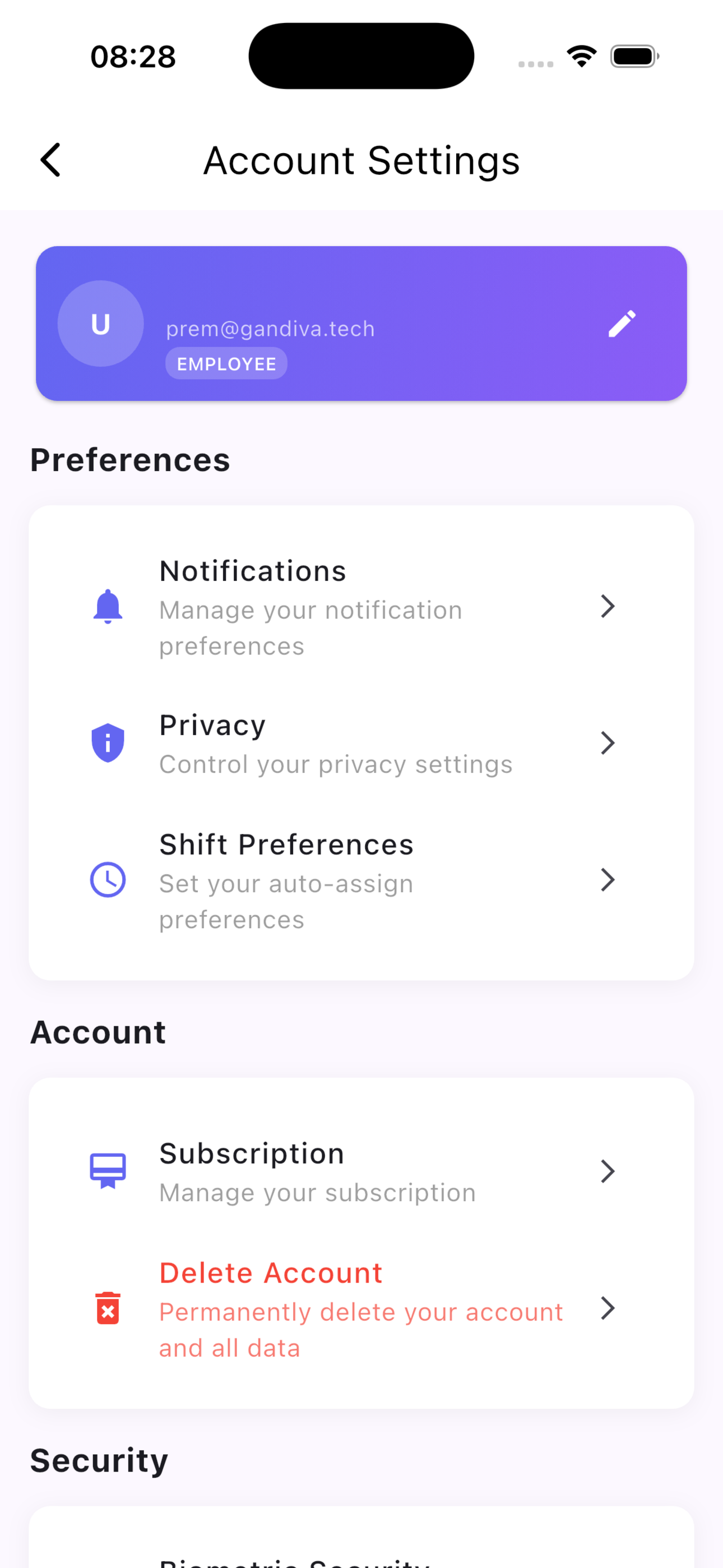Screen dimensions: 723x1568
Task: Go back from Account Settings
Action: point(50,160)
